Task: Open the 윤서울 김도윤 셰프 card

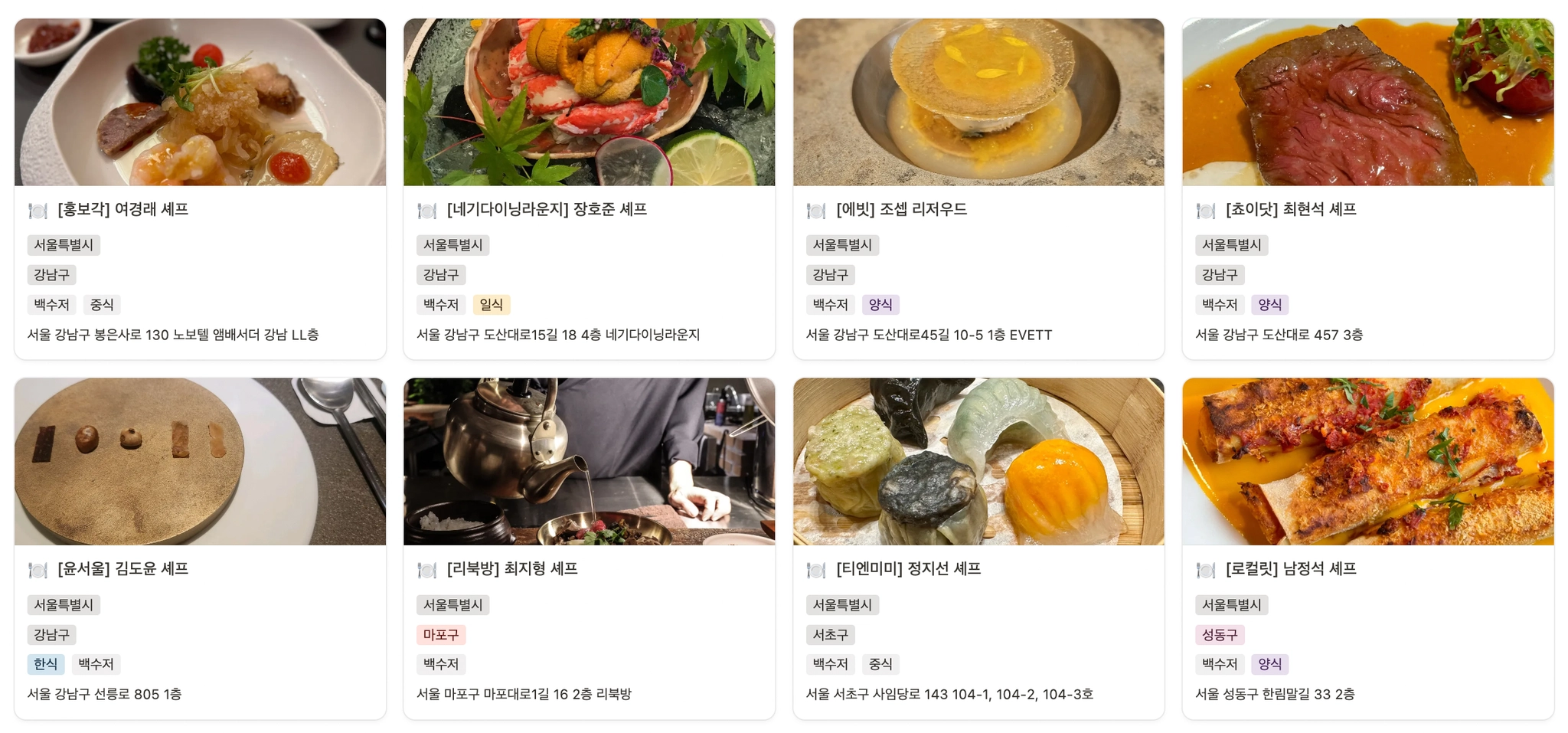Action: click(x=200, y=548)
